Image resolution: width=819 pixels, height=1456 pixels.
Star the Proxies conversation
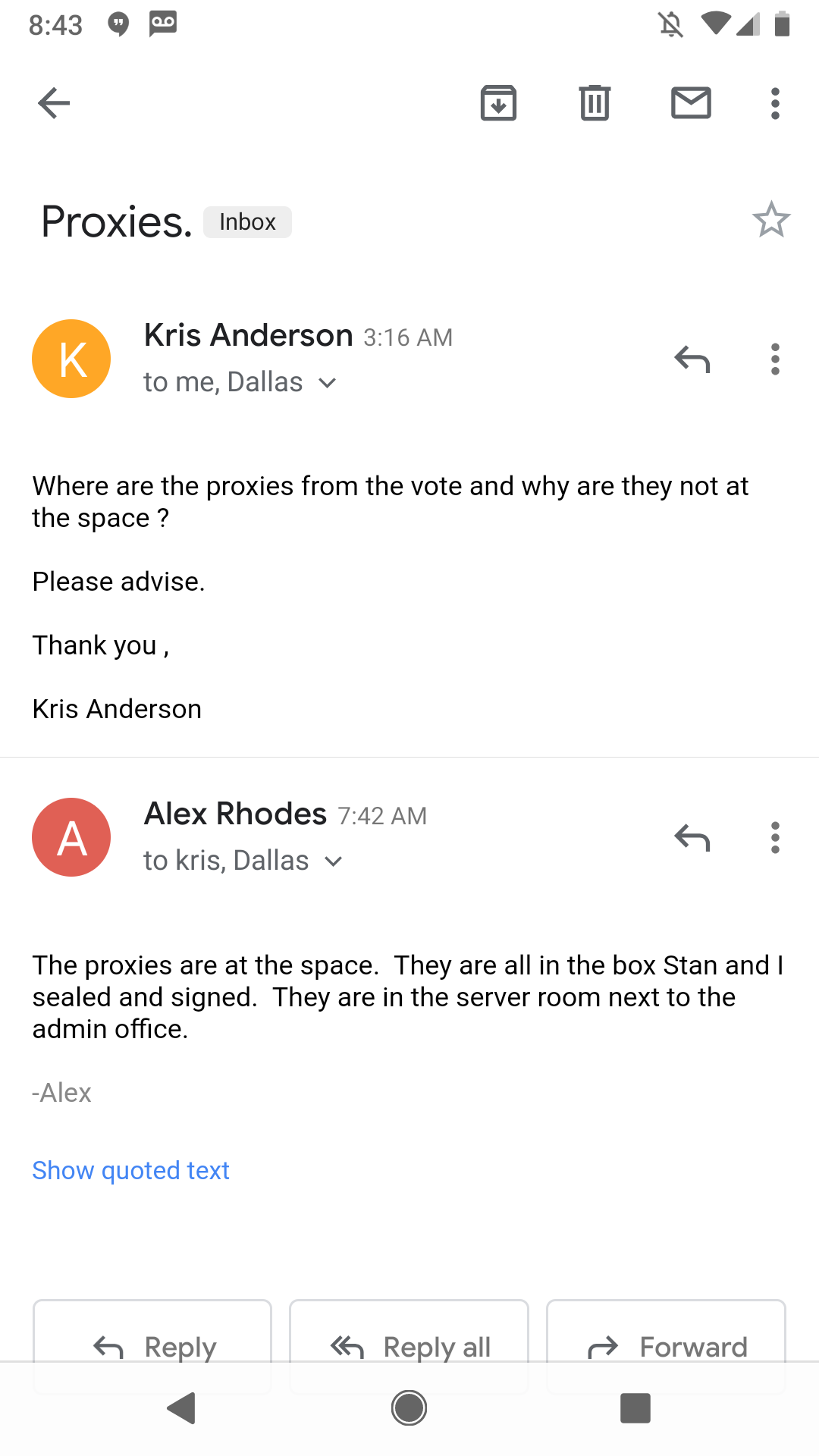[771, 220]
